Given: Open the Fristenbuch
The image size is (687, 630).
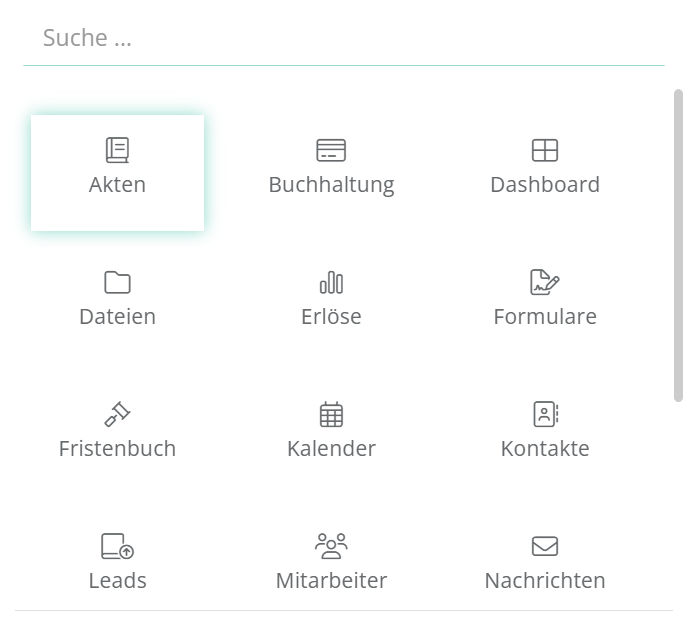Looking at the screenshot, I should point(117,432).
